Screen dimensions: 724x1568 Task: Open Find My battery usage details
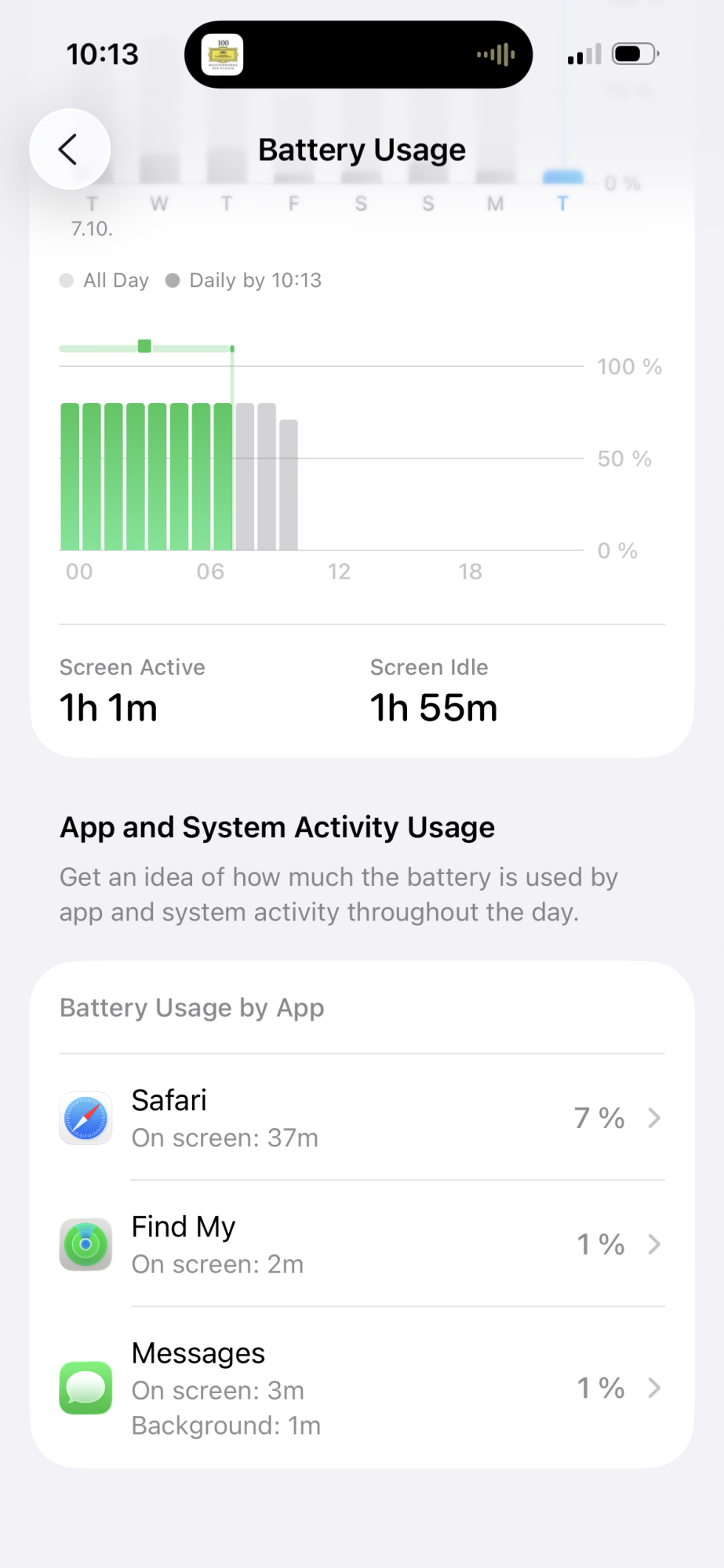pyautogui.click(x=362, y=1244)
